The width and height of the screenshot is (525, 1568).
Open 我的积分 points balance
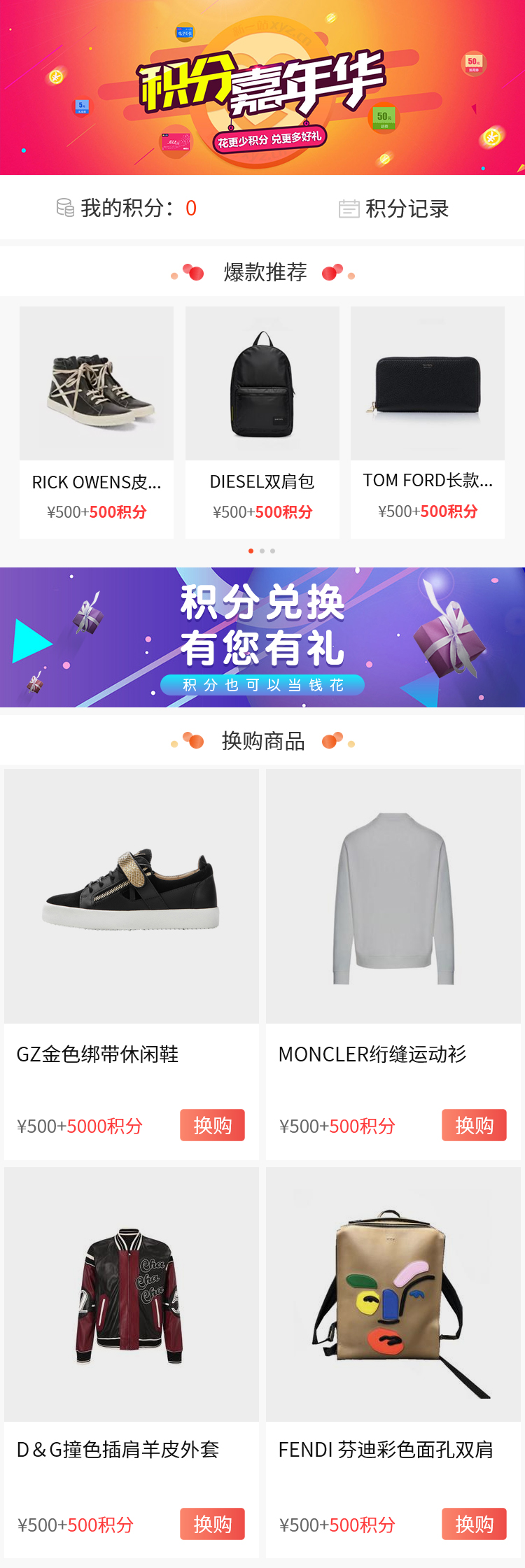pyautogui.click(x=127, y=209)
